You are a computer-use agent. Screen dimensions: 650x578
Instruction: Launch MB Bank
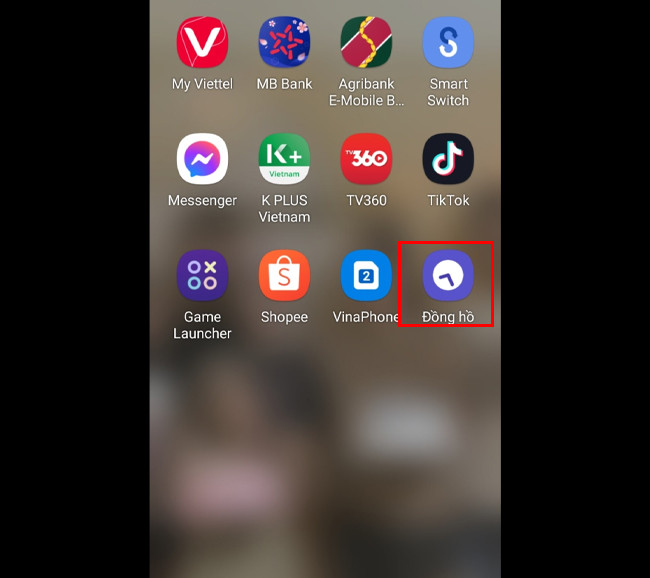pyautogui.click(x=284, y=43)
